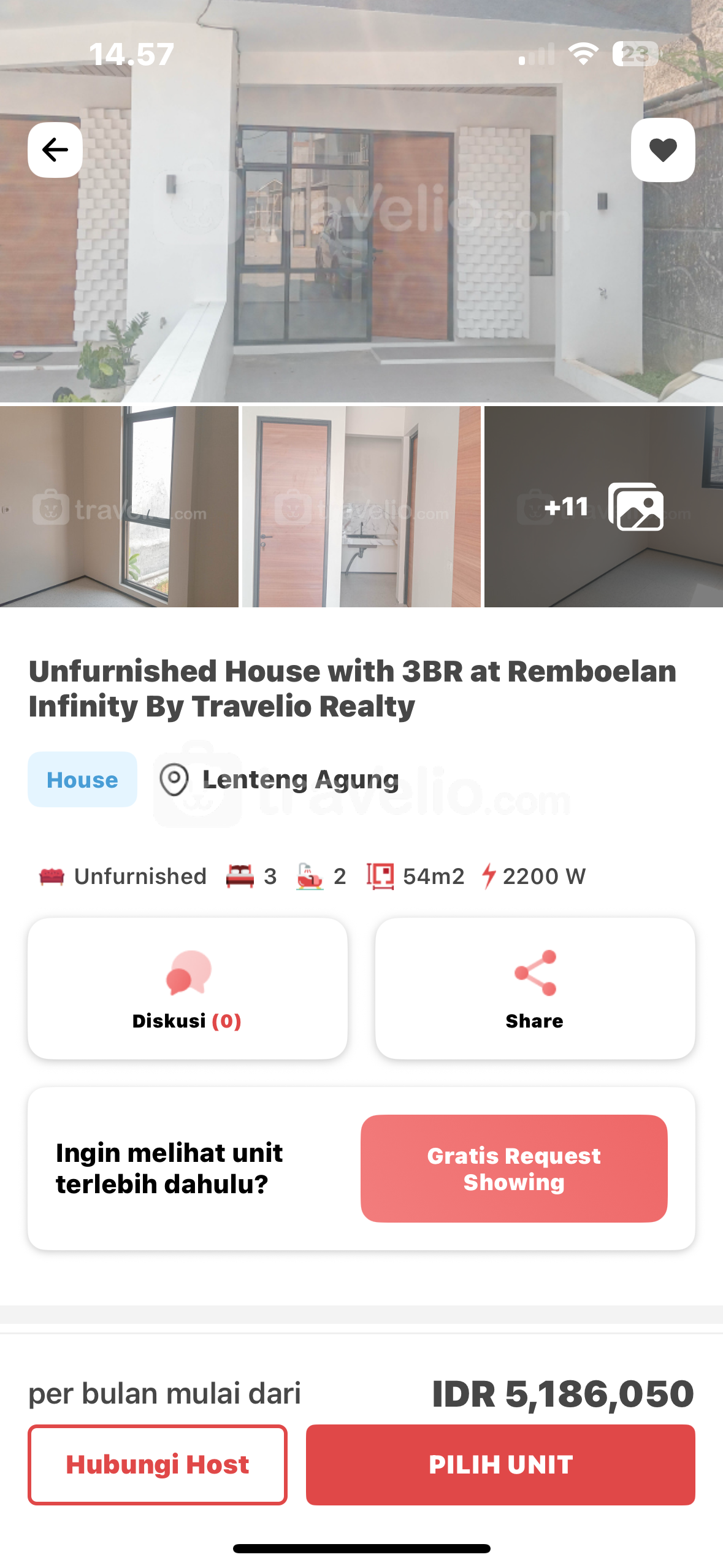723x1568 pixels.
Task: Show the +11 more photos gallery
Action: click(x=603, y=507)
